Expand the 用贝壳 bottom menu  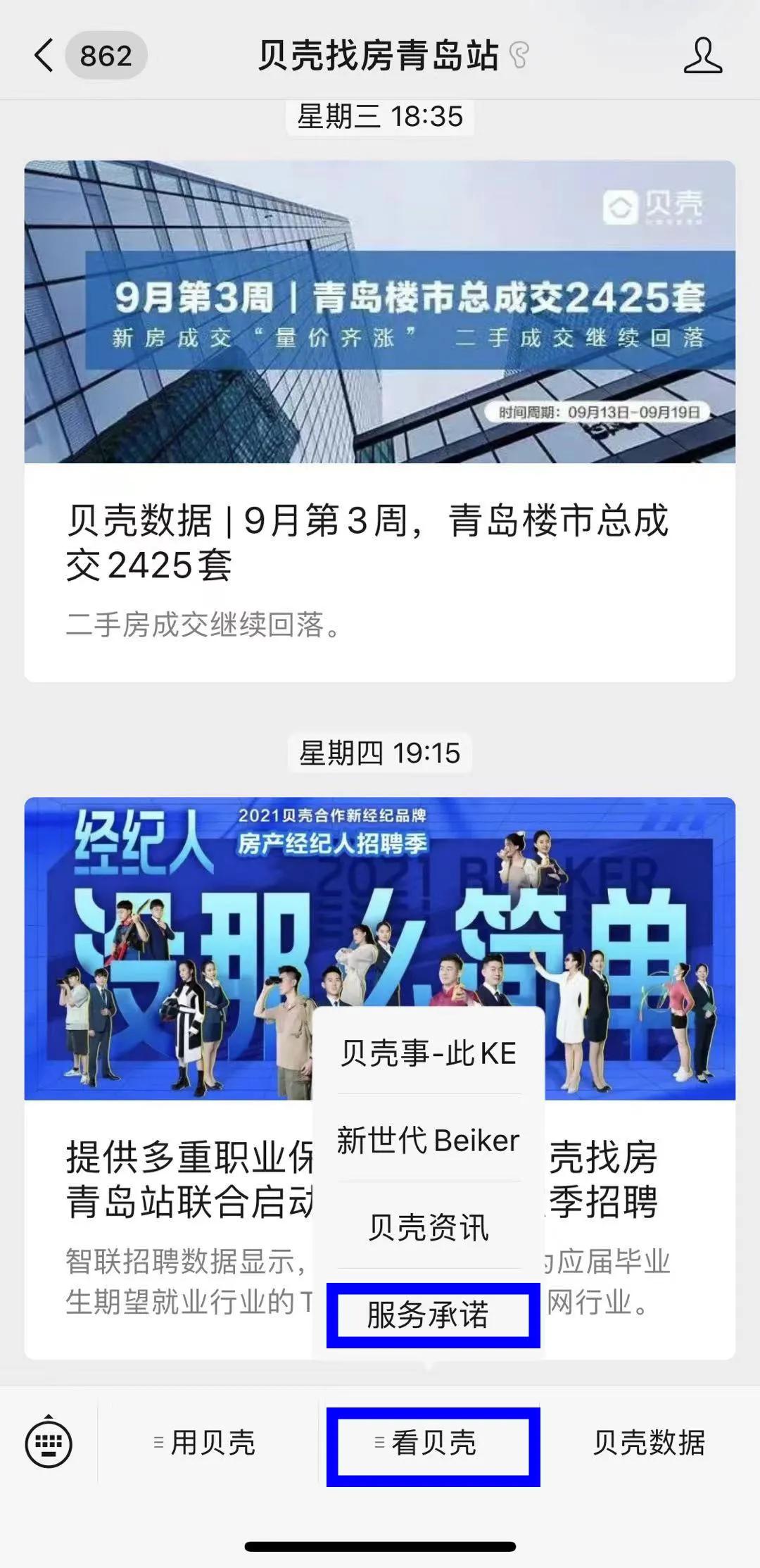coord(205,1443)
